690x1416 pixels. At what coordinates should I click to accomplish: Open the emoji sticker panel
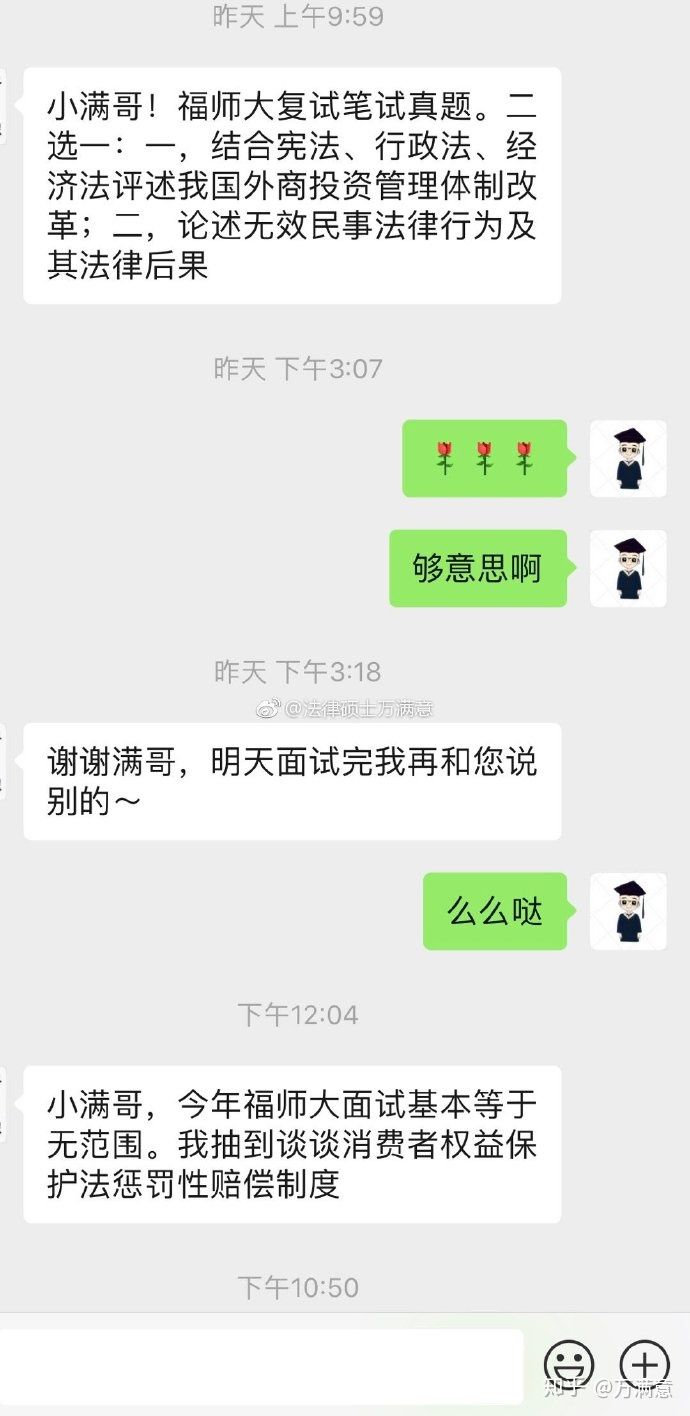(x=569, y=1365)
